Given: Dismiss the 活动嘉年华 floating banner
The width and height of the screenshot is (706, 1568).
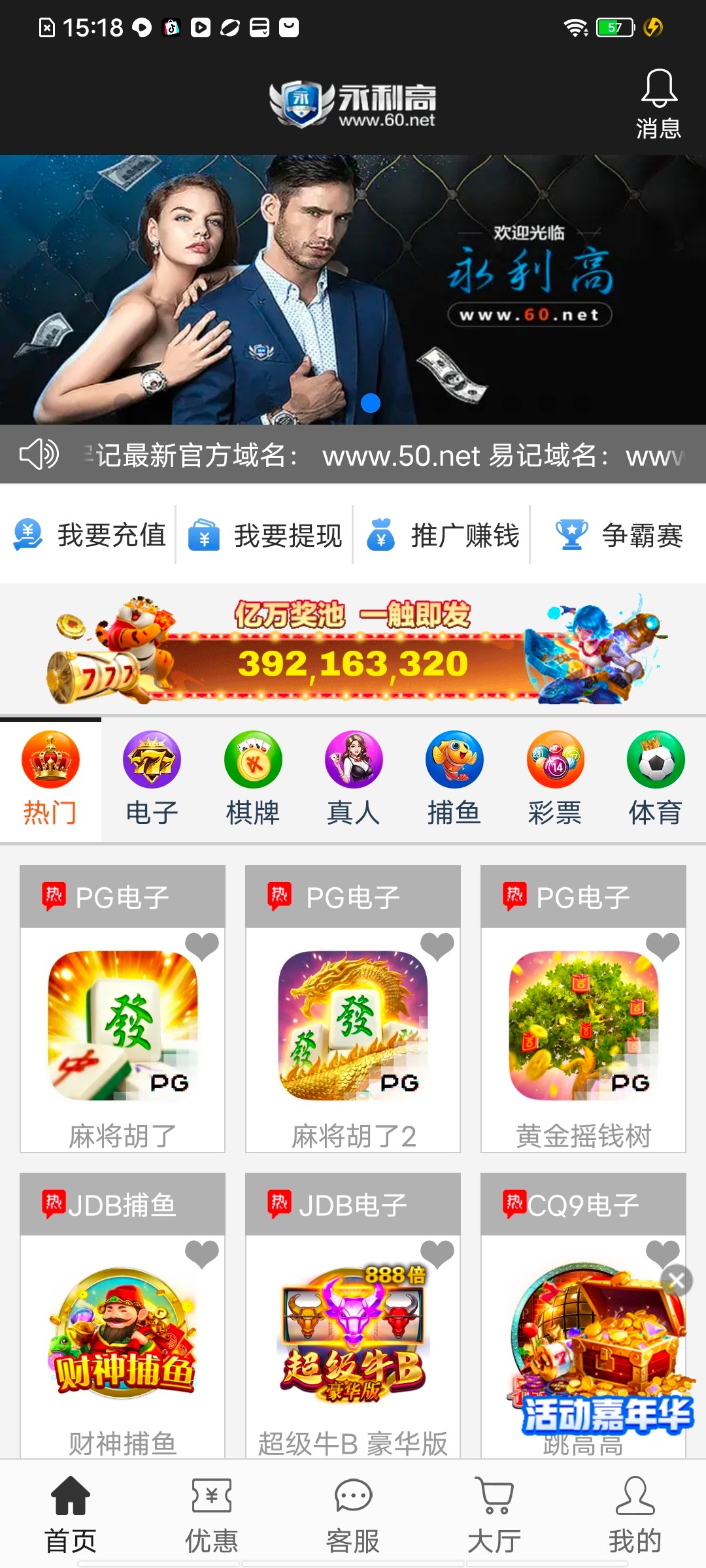Looking at the screenshot, I should click(677, 1281).
